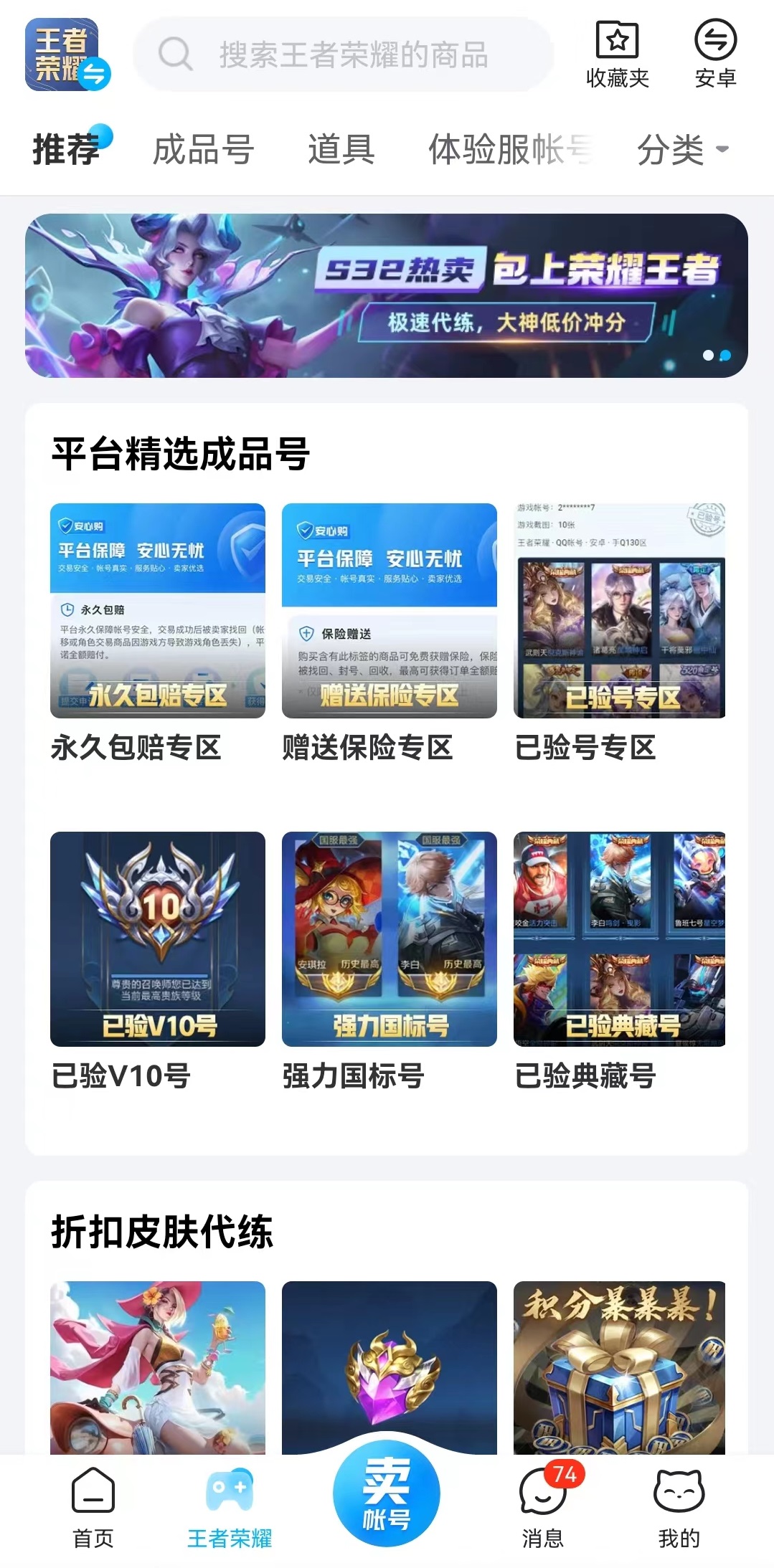Open 永久包赔专区 card
The width and height of the screenshot is (774, 1568).
158,611
